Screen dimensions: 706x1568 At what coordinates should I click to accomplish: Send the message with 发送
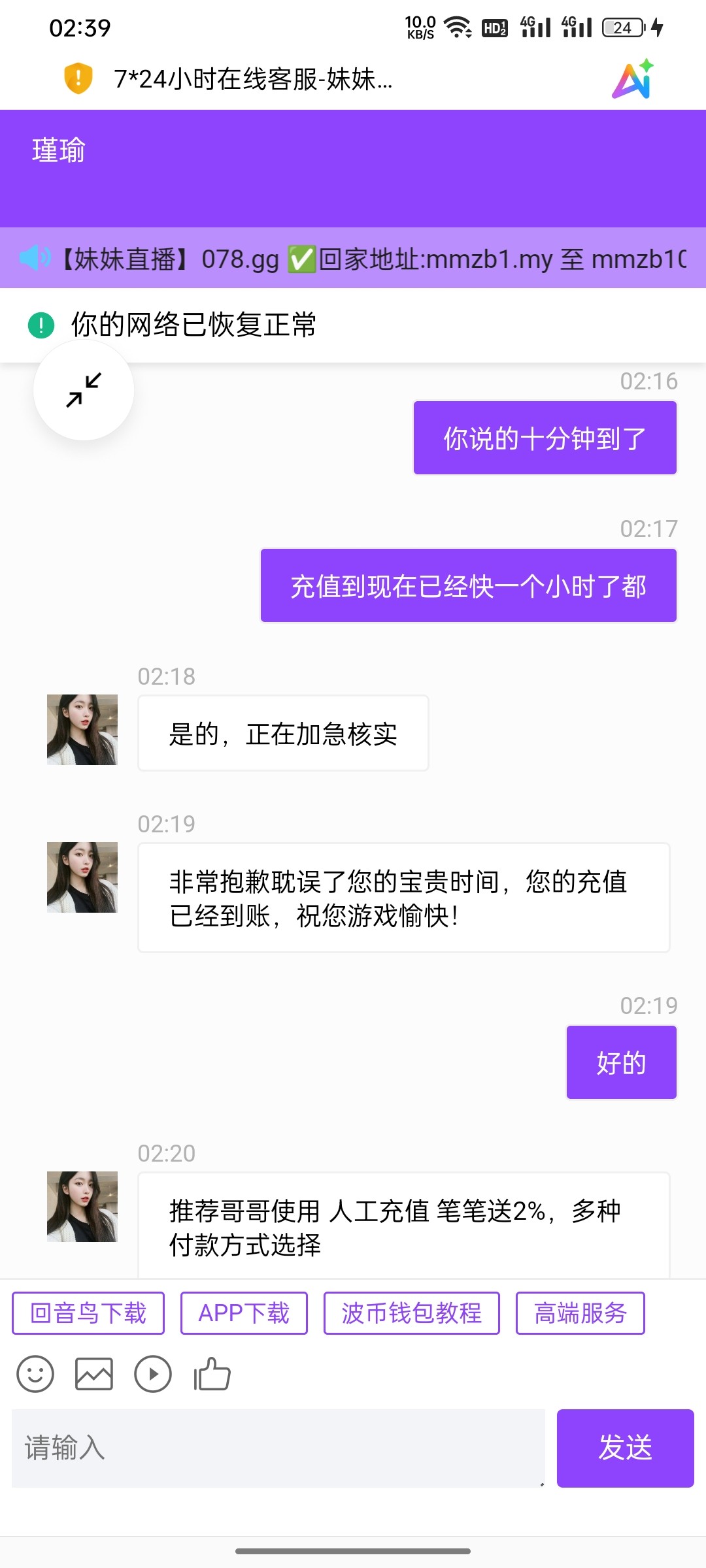tap(625, 1448)
